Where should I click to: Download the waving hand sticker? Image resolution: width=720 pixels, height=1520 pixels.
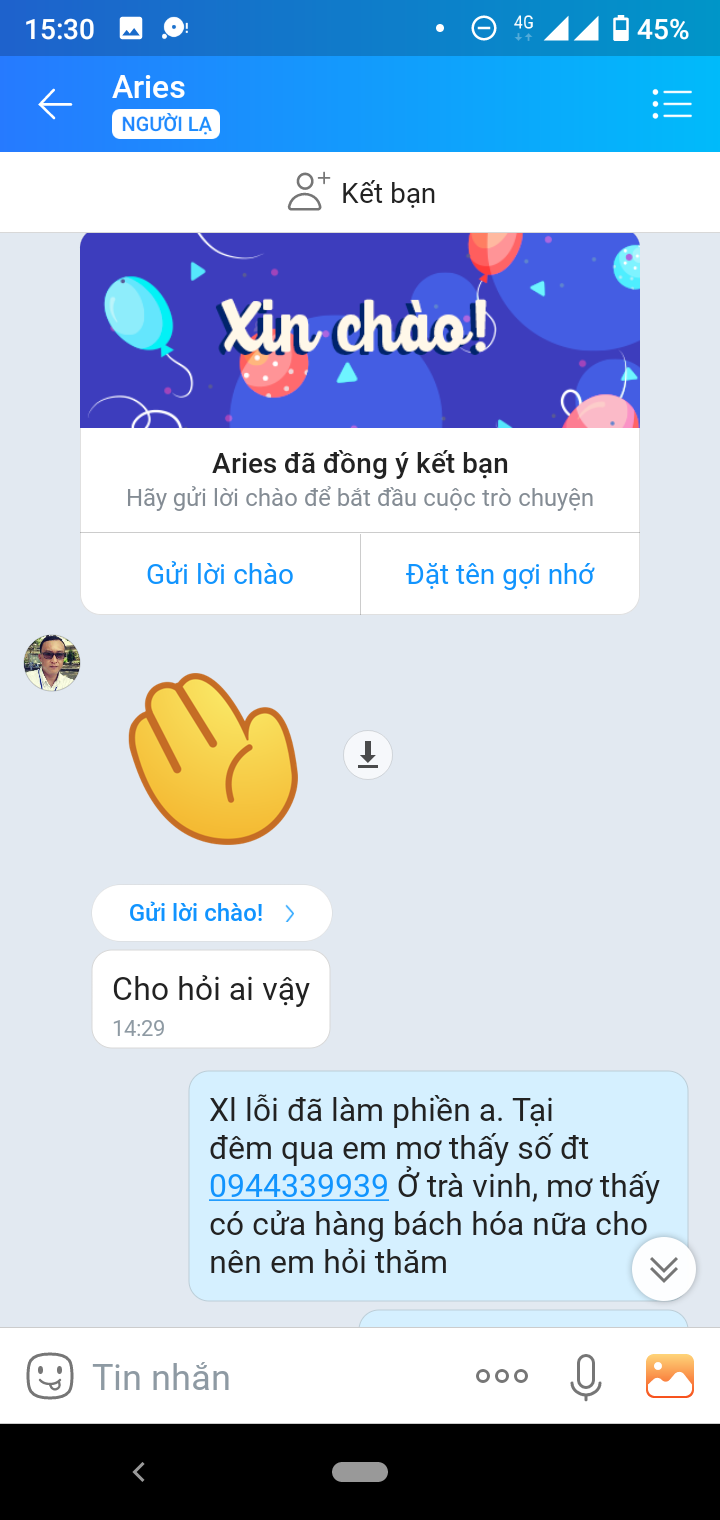point(368,755)
